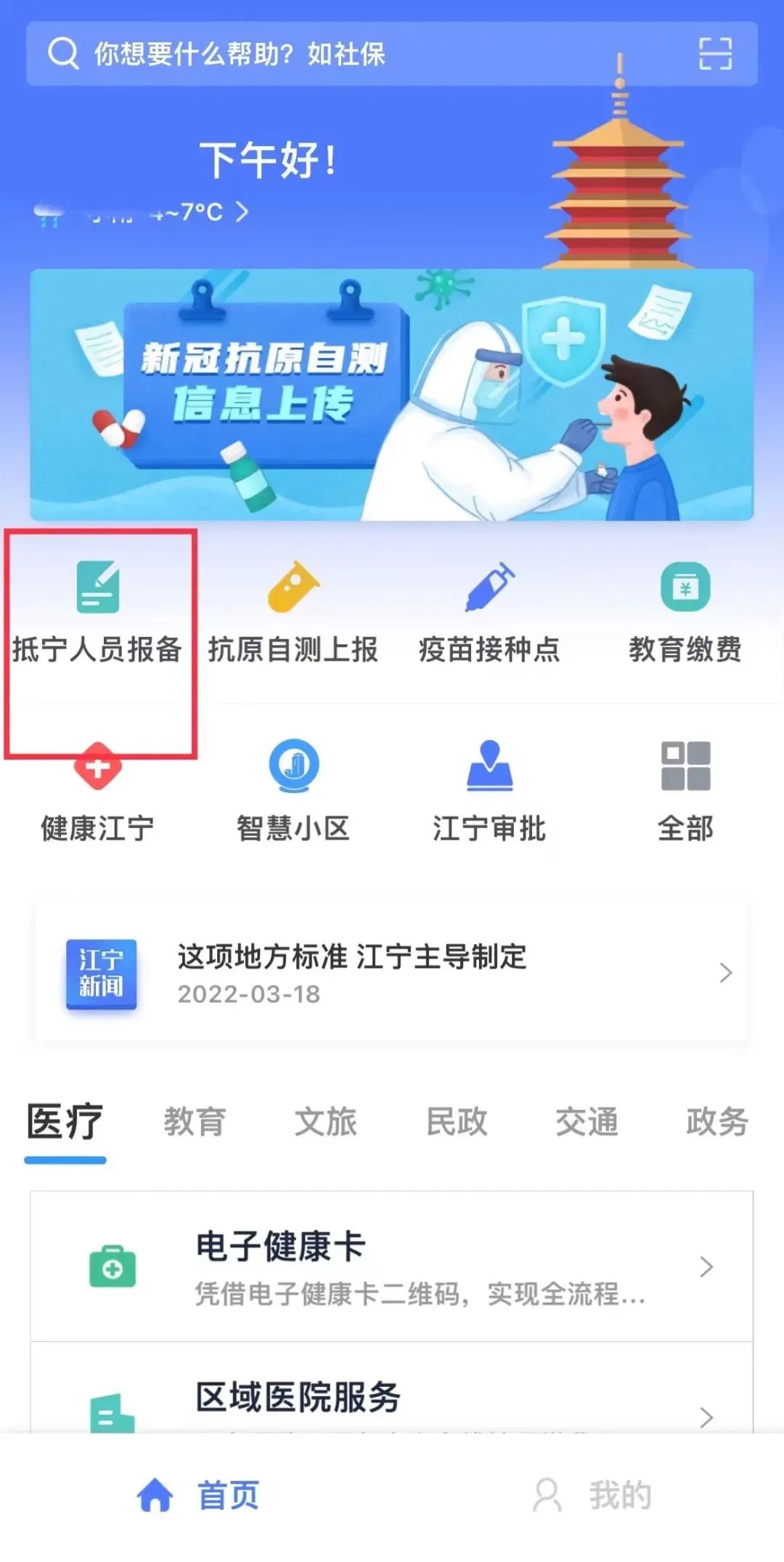Image resolution: width=784 pixels, height=1562 pixels.
Task: Show all services via 全部
Action: [685, 792]
